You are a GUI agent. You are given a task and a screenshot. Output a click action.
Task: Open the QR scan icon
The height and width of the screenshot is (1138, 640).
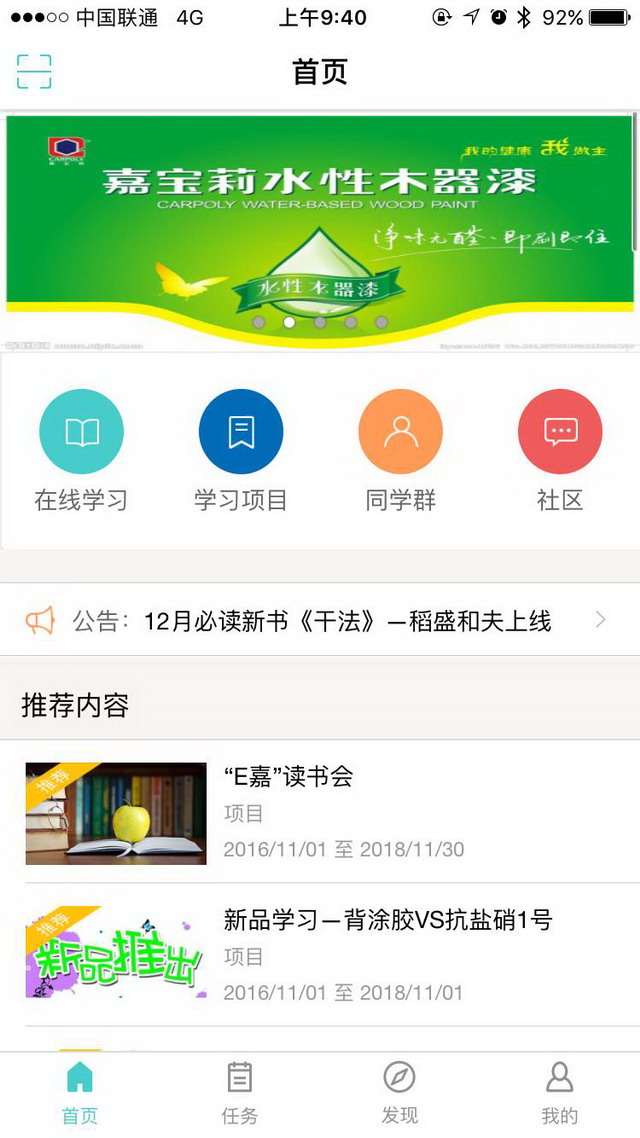click(34, 71)
